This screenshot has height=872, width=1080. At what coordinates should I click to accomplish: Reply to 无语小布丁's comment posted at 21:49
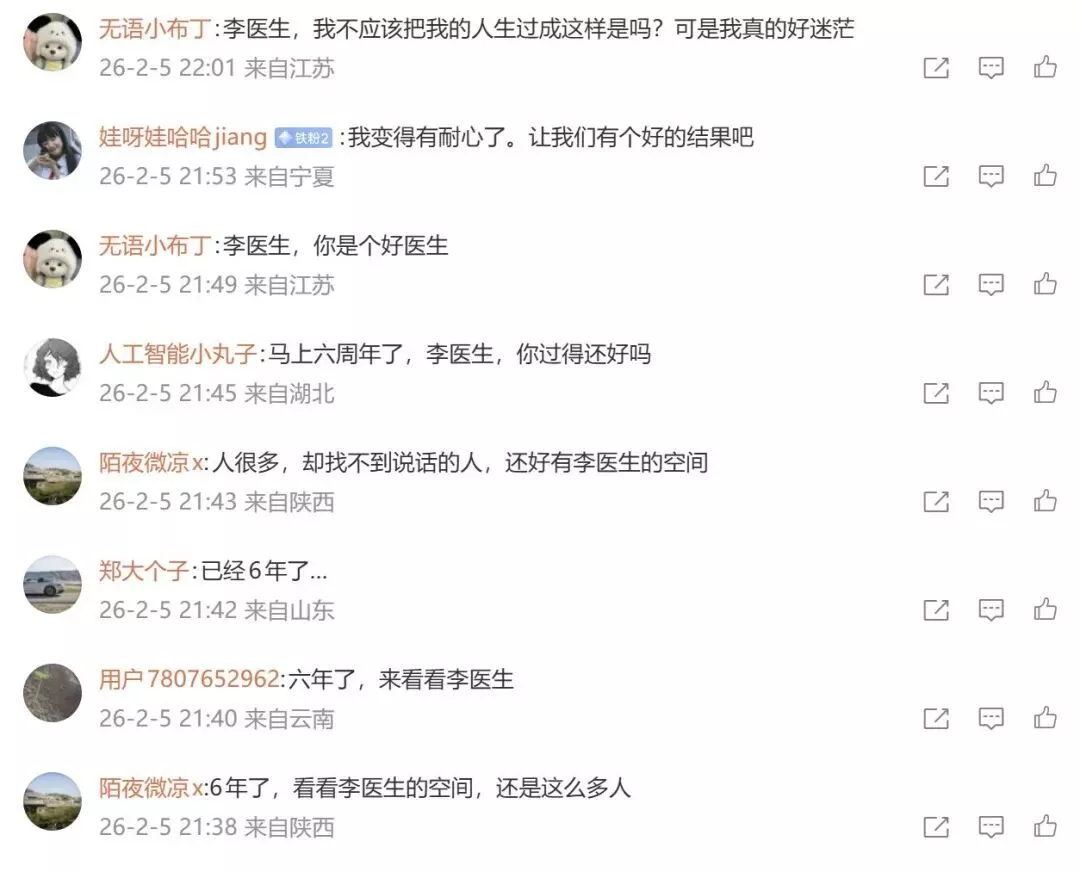[x=990, y=285]
